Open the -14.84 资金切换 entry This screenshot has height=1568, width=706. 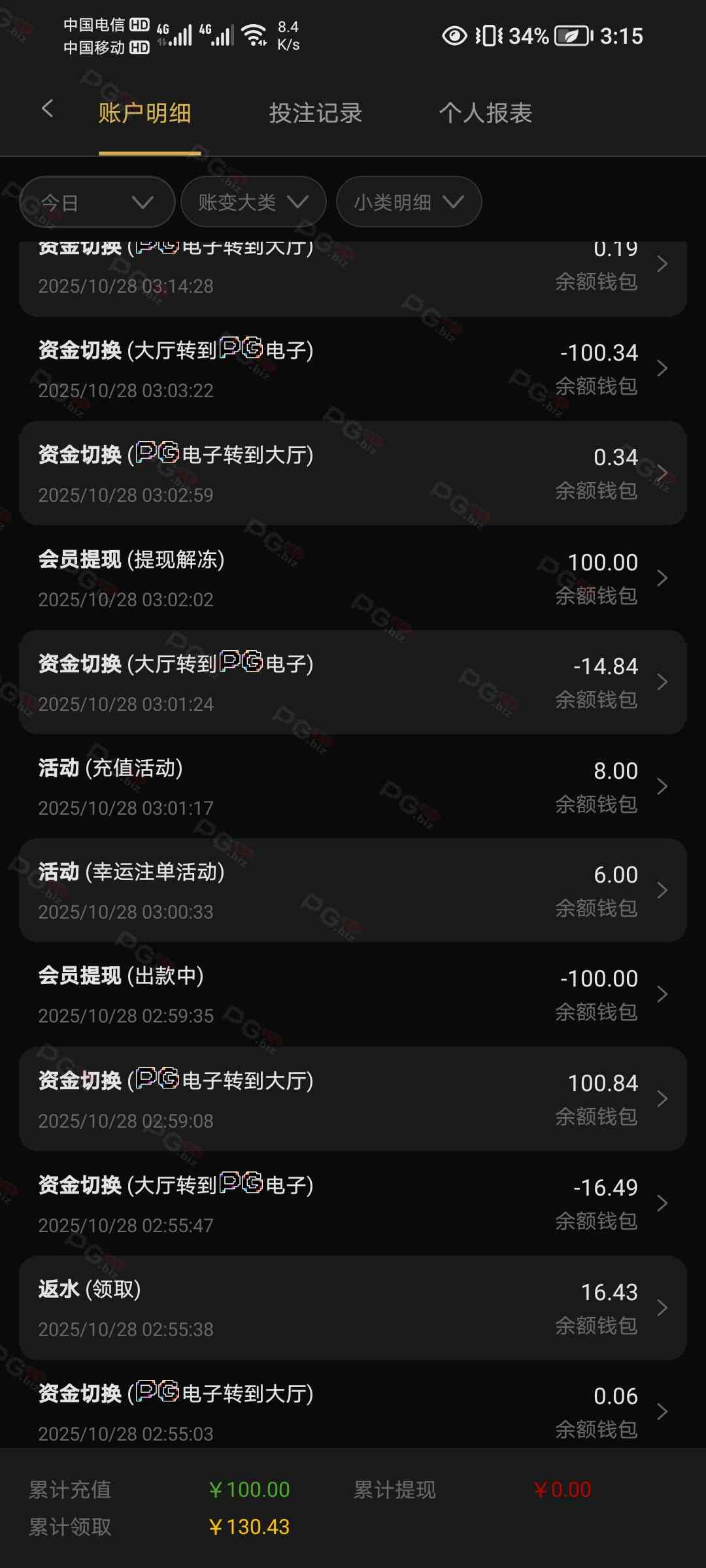point(353,682)
